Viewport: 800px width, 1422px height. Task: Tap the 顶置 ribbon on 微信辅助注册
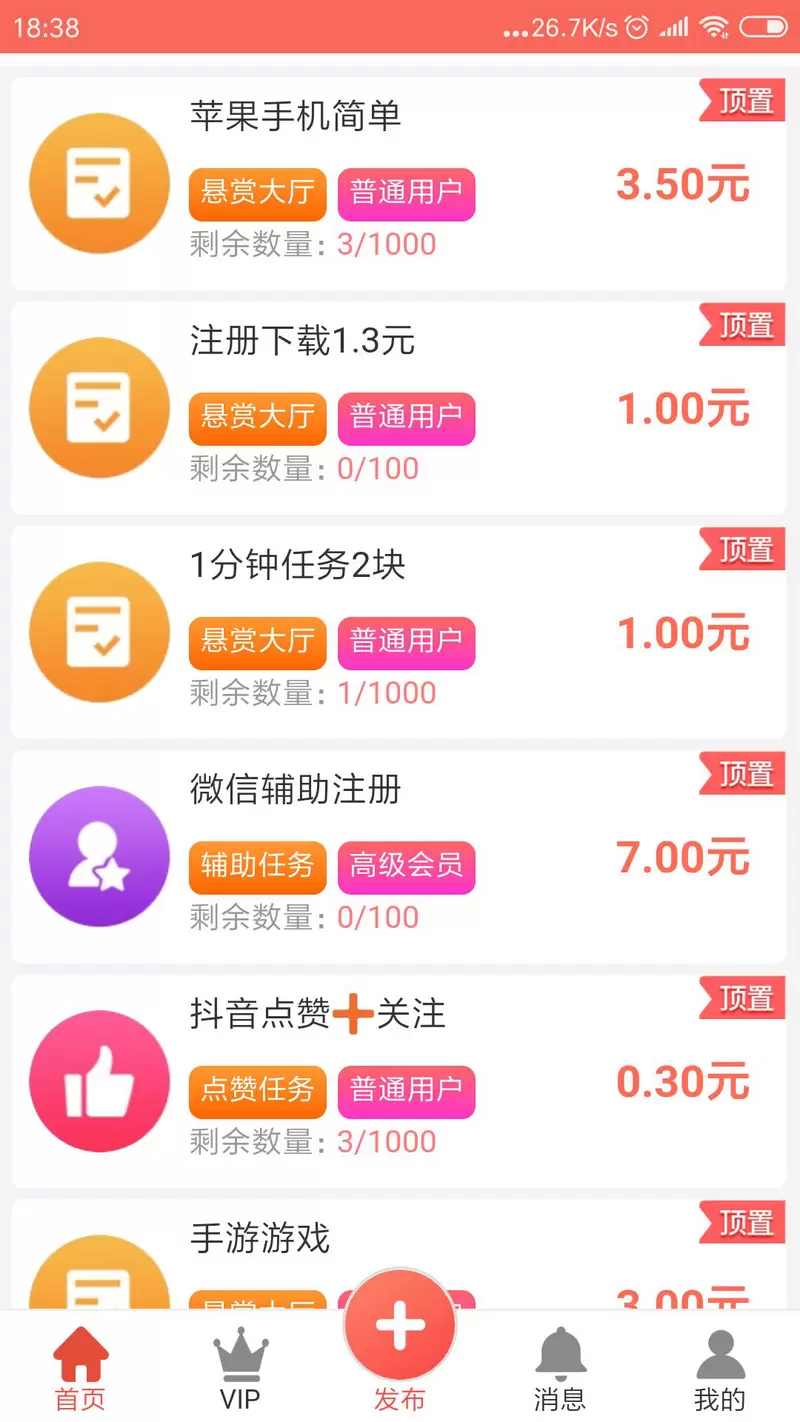click(x=742, y=775)
